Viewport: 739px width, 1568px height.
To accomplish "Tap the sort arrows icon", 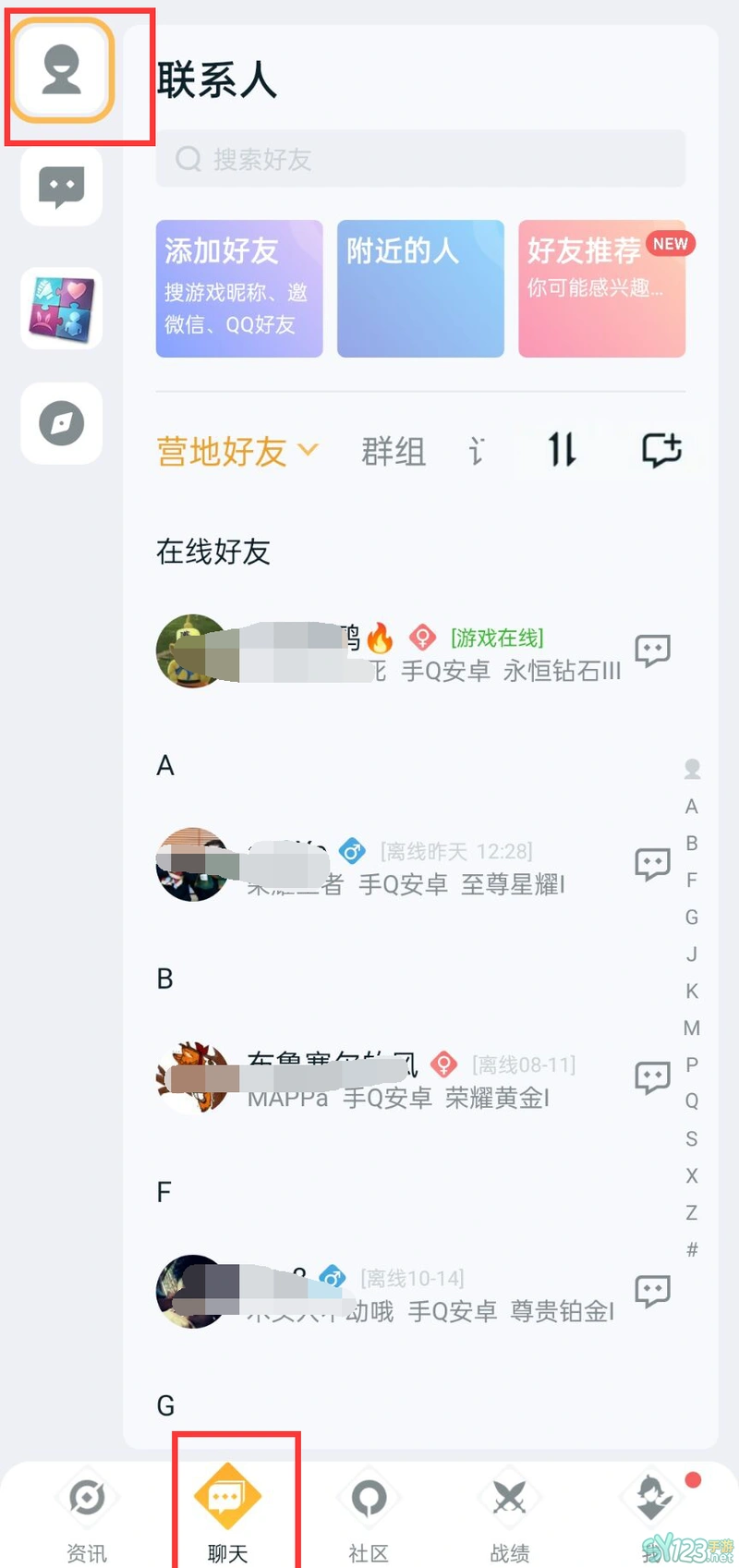I will tap(562, 450).
